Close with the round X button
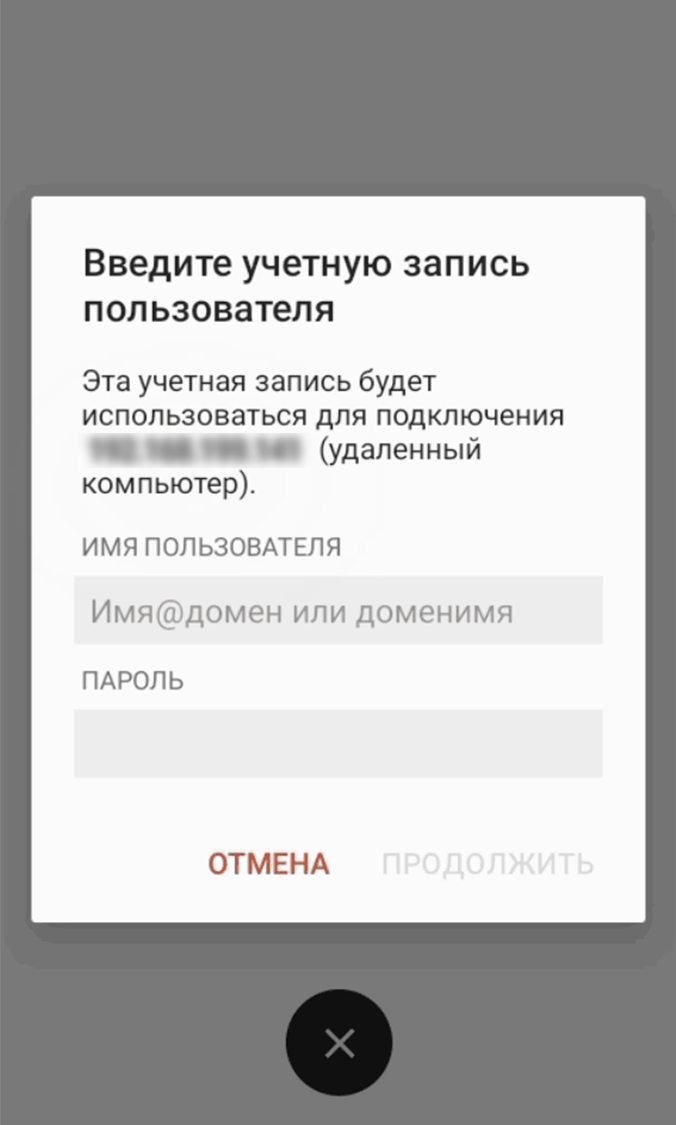The image size is (676, 1125). pos(339,1043)
